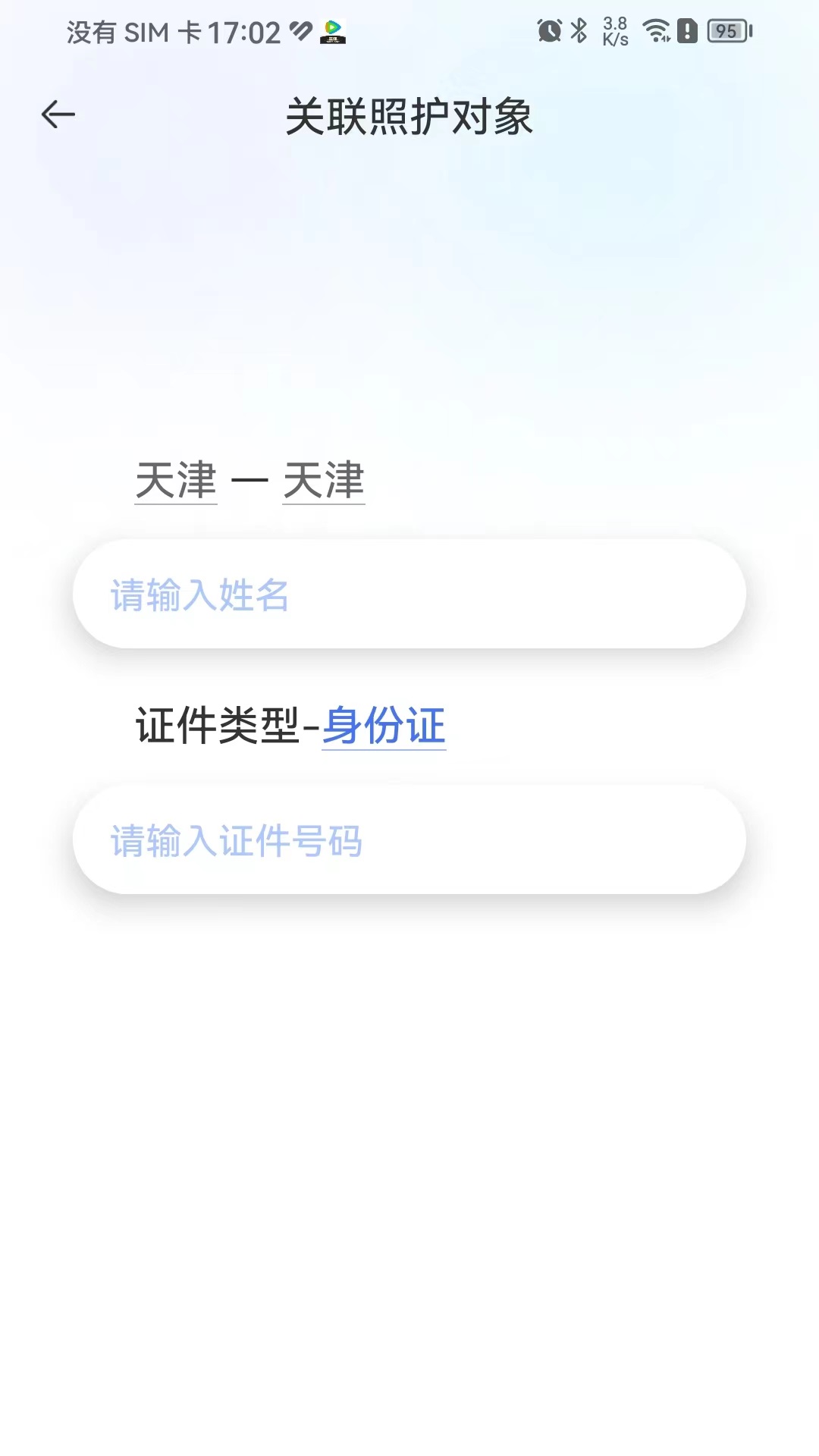This screenshot has width=819, height=1456.
Task: Open the 身份证 certificate type selector
Action: click(384, 726)
